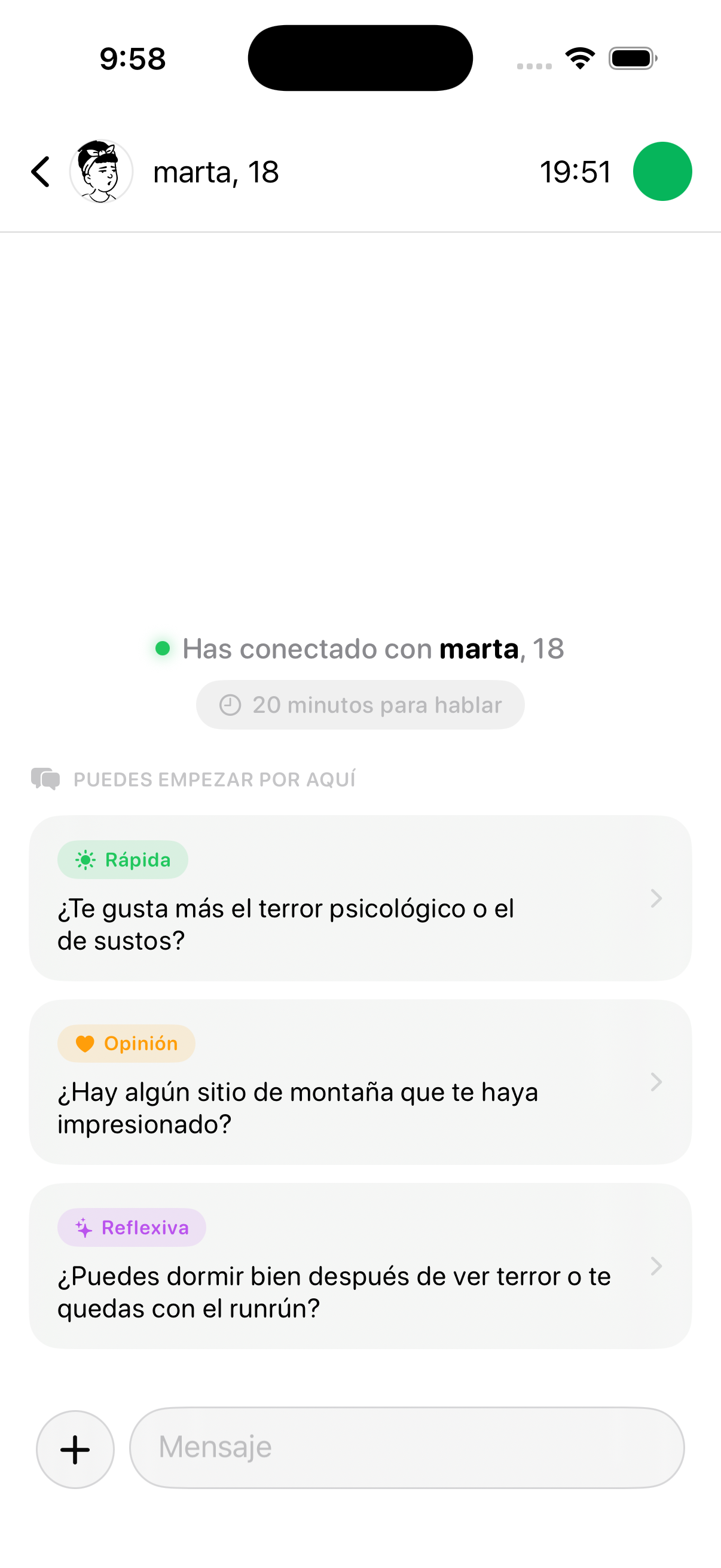
Task: Click the 19:51 countdown timer
Action: pos(576,171)
